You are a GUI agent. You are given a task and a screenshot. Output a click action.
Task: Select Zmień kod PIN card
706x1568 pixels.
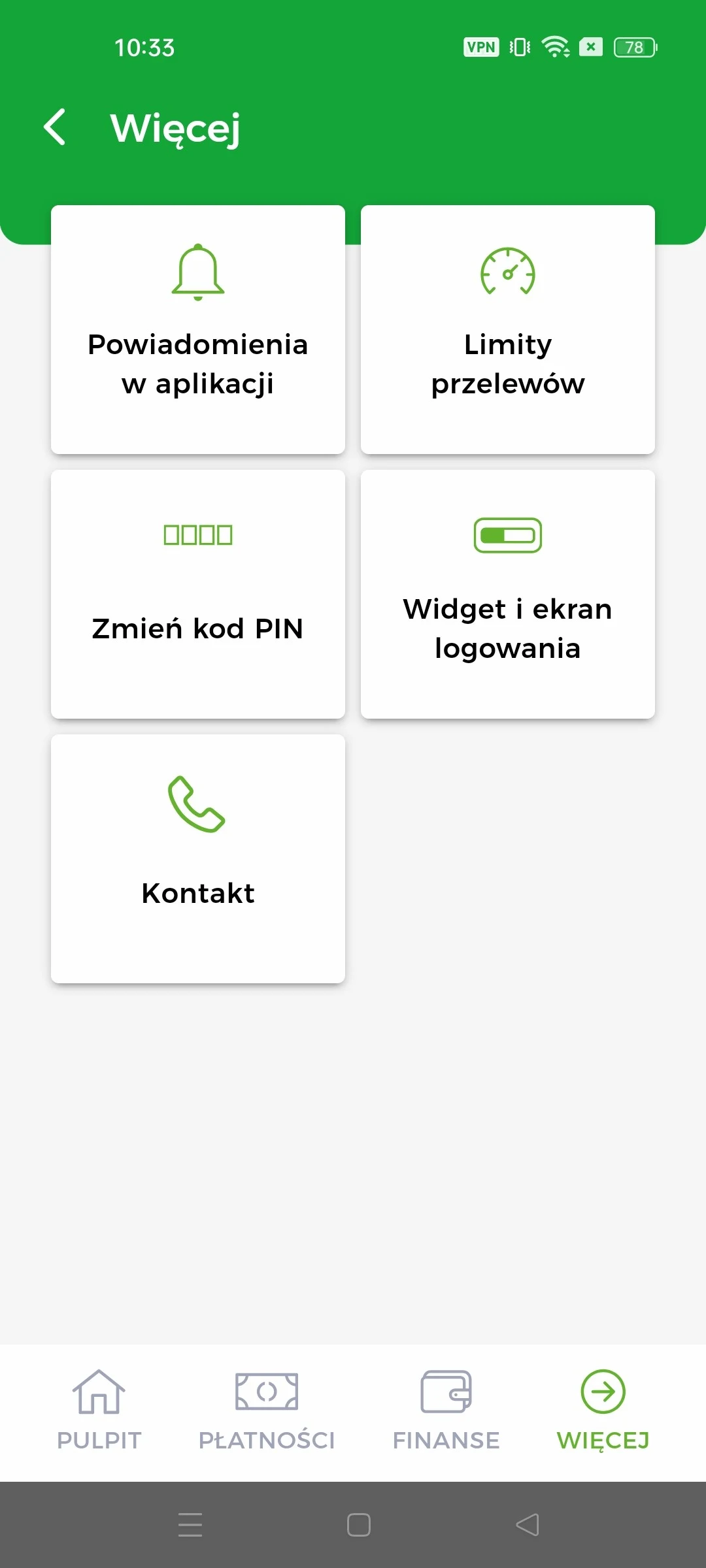198,595
